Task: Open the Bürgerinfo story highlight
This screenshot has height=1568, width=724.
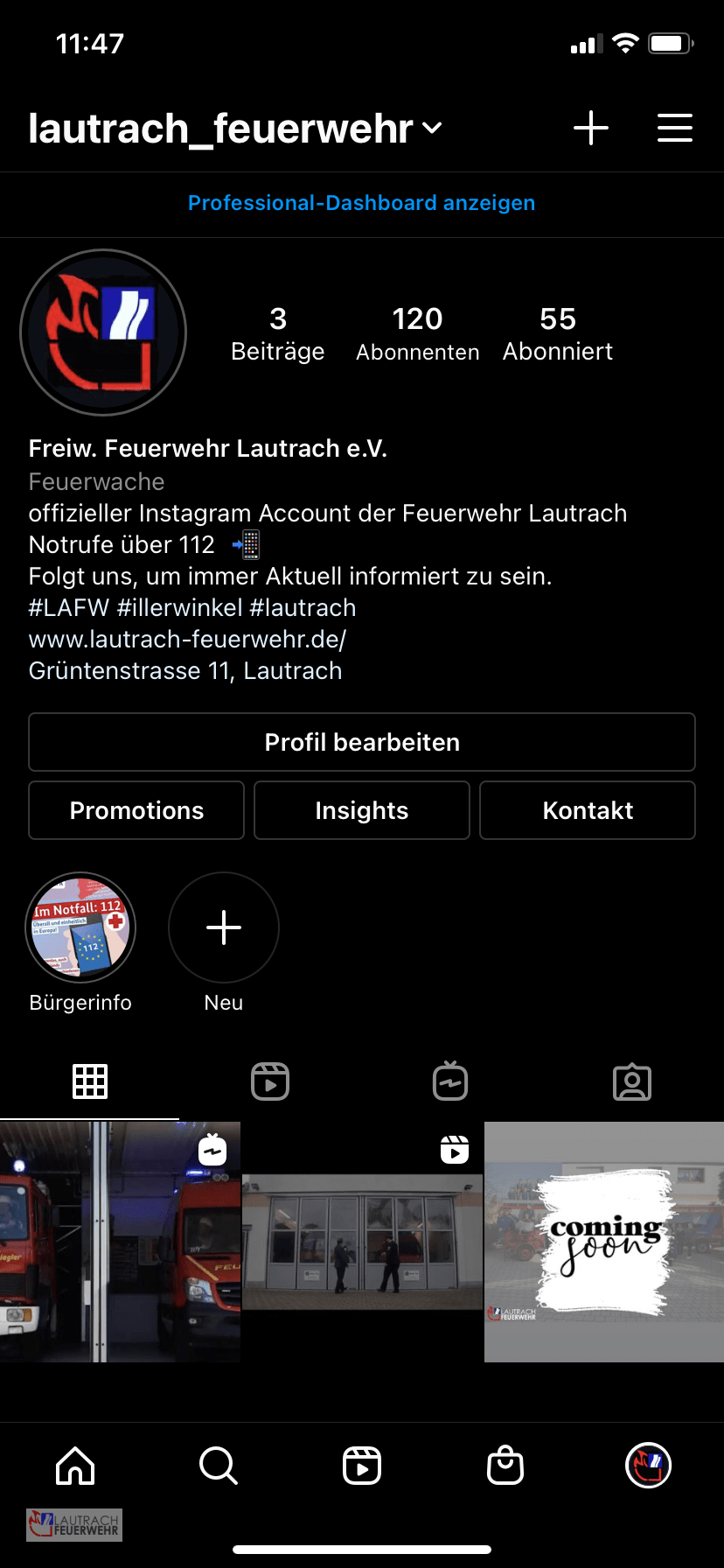Action: click(80, 927)
